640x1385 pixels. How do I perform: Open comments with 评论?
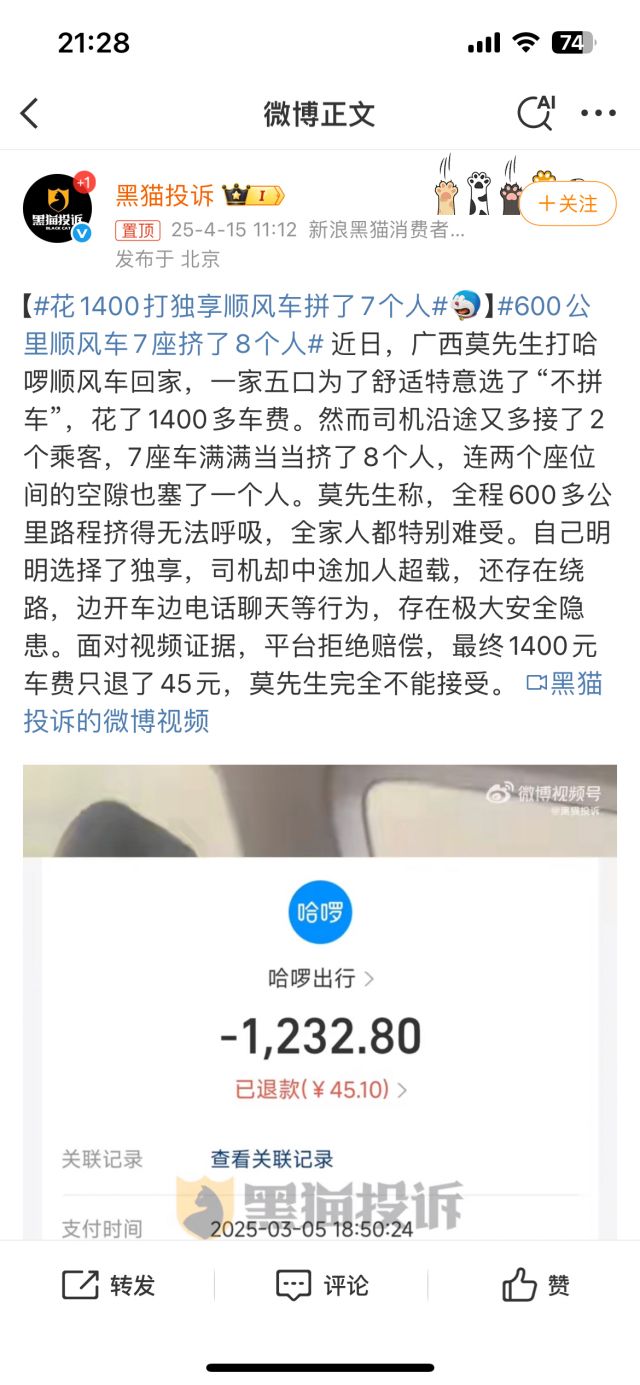[321, 1285]
